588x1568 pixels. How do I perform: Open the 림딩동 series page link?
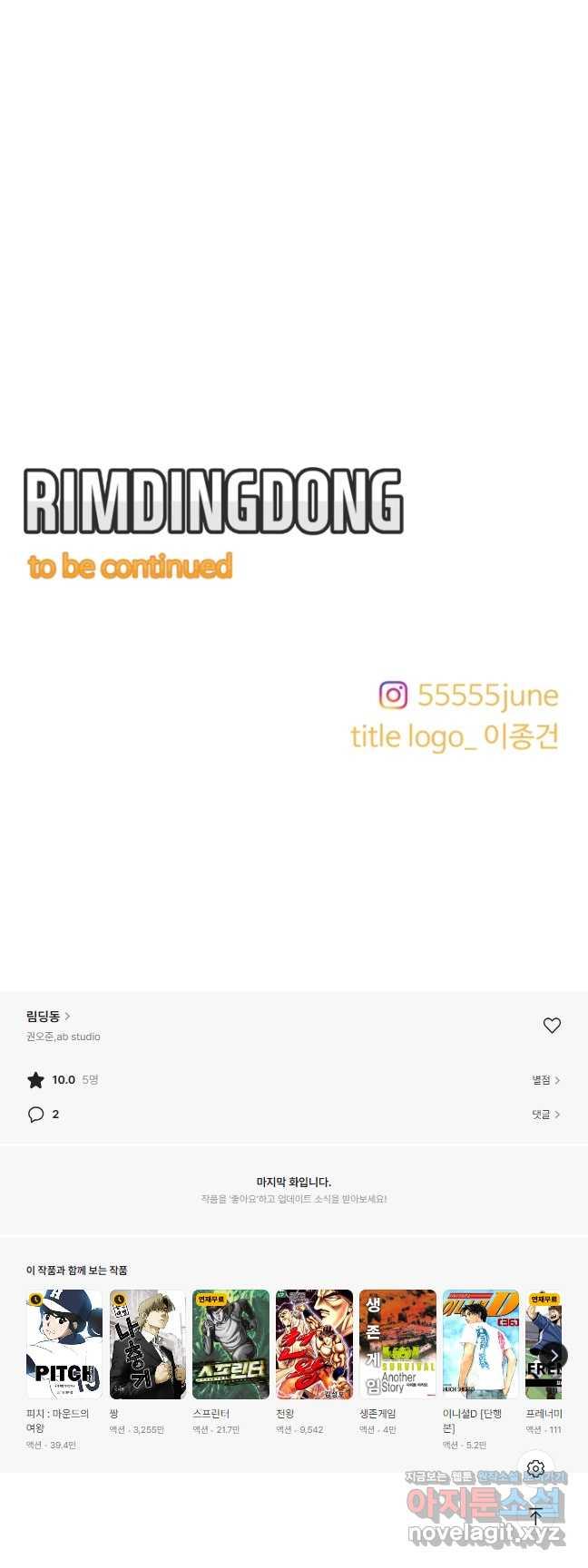click(x=47, y=1017)
